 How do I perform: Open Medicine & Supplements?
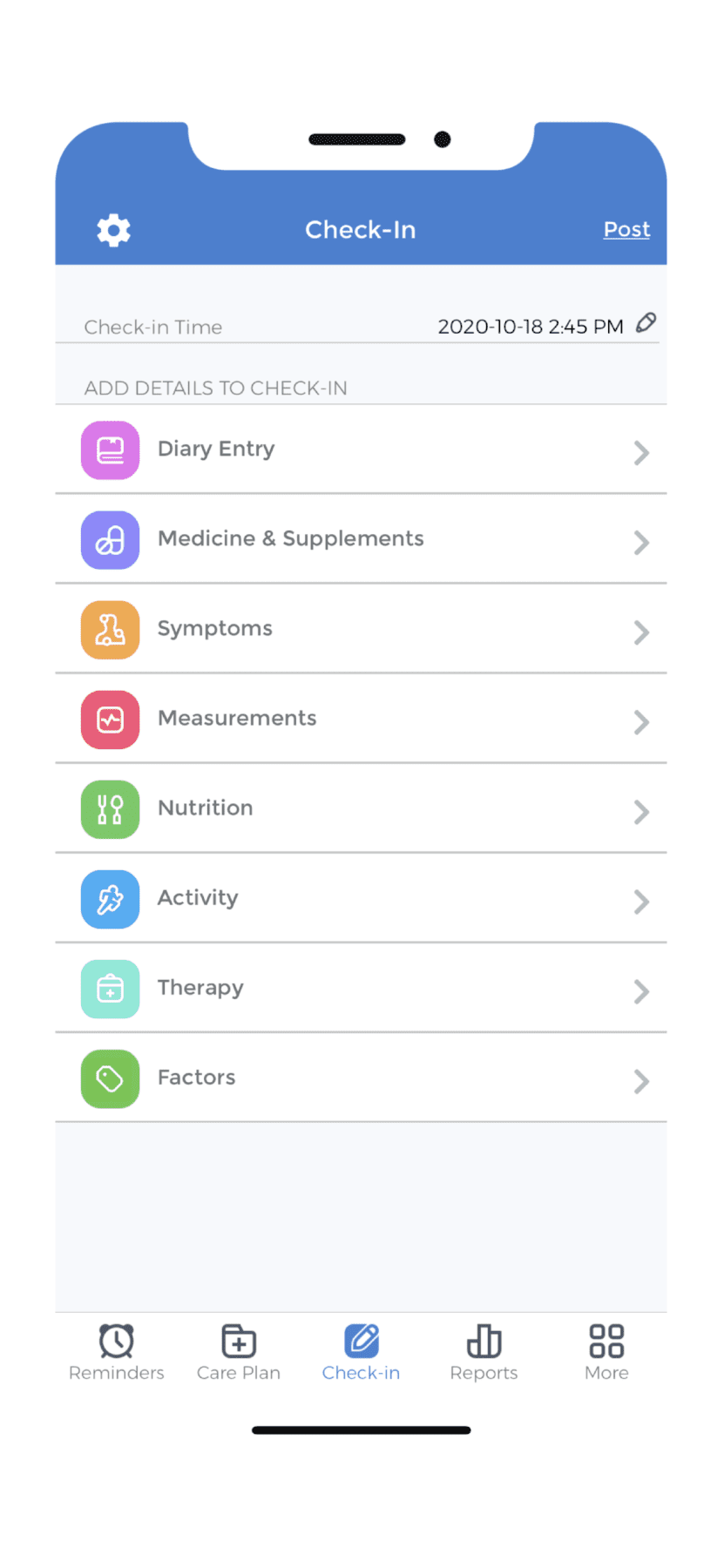point(361,539)
